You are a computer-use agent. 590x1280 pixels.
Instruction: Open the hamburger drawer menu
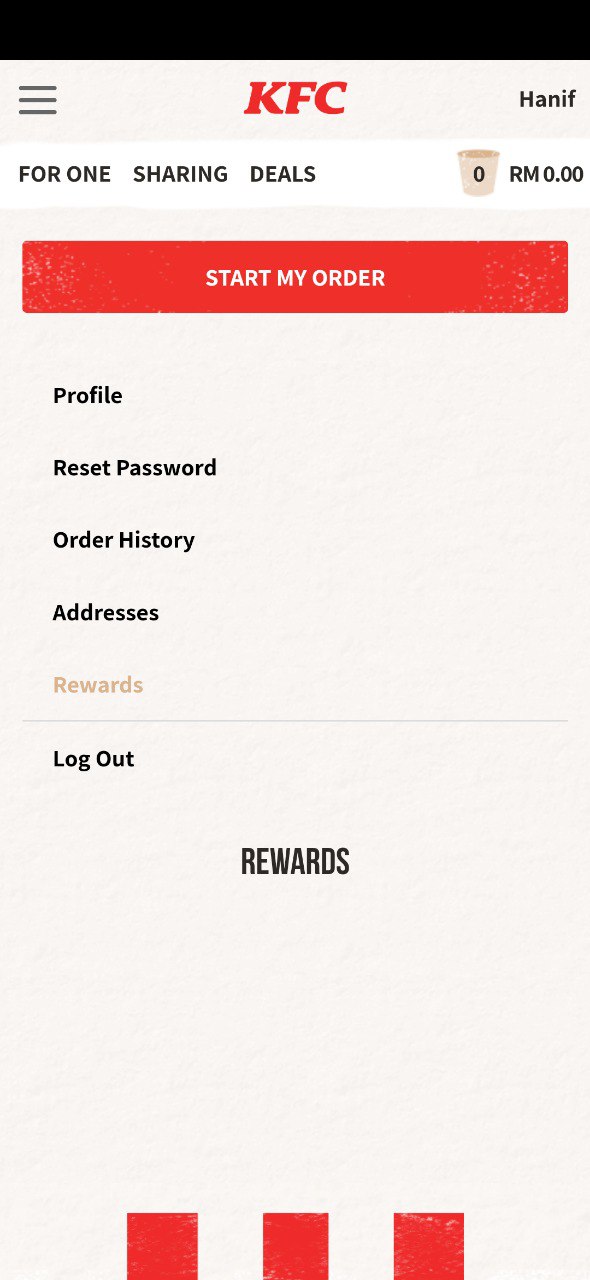tap(37, 100)
